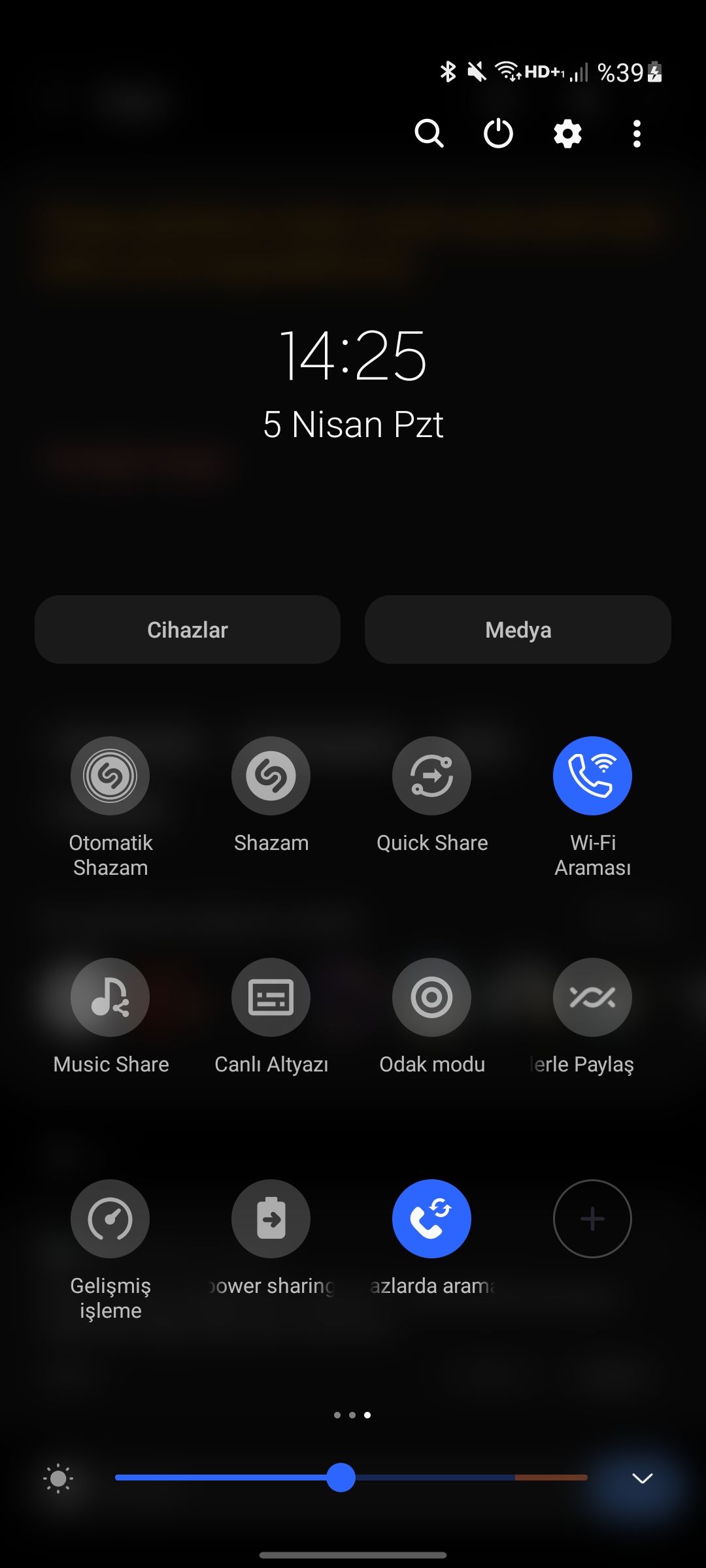Expand brightness options with the chevron
Viewport: 706px width, 1568px height.
[642, 1478]
